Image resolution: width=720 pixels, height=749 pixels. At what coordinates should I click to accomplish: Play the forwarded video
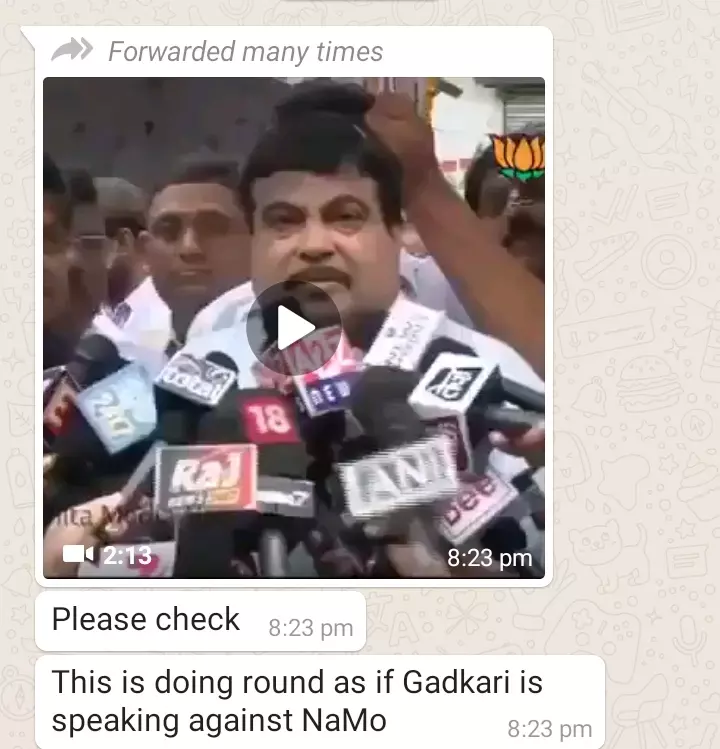(x=293, y=328)
